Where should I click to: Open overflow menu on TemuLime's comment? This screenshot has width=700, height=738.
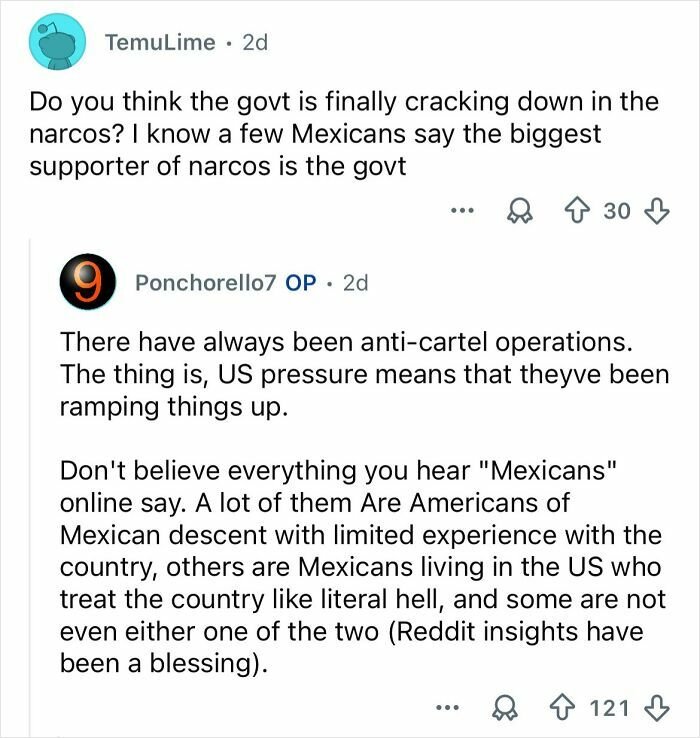point(460,213)
